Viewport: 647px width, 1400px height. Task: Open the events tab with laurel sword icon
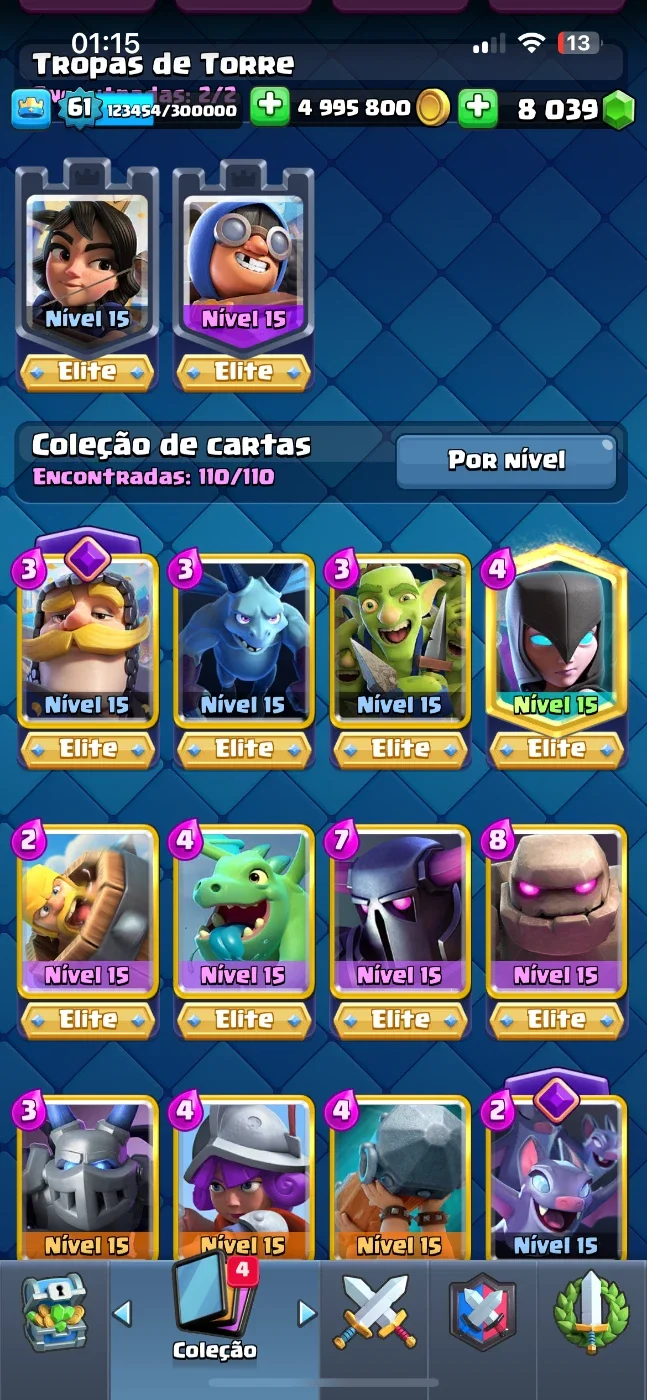[591, 1312]
